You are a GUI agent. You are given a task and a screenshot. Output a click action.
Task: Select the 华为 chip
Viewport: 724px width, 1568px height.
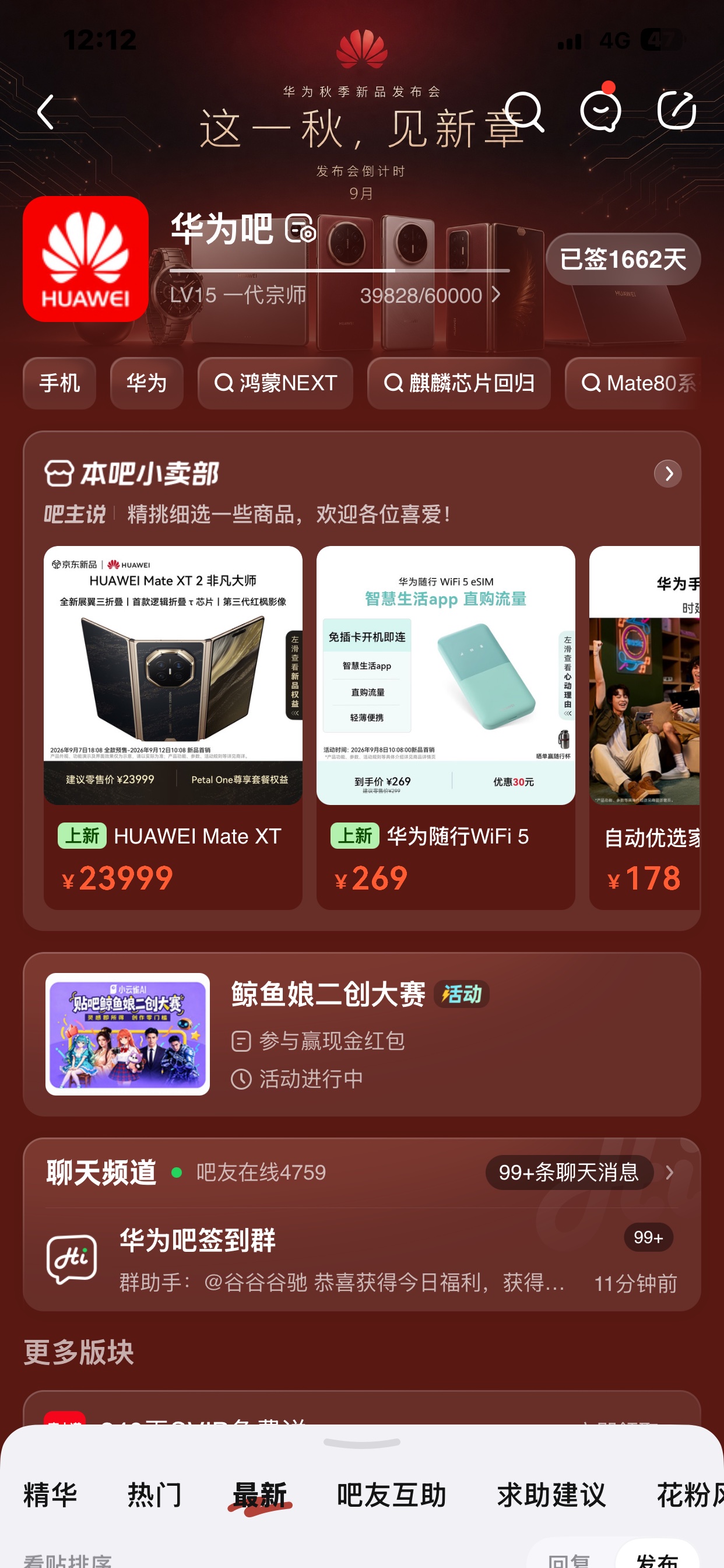[x=147, y=383]
